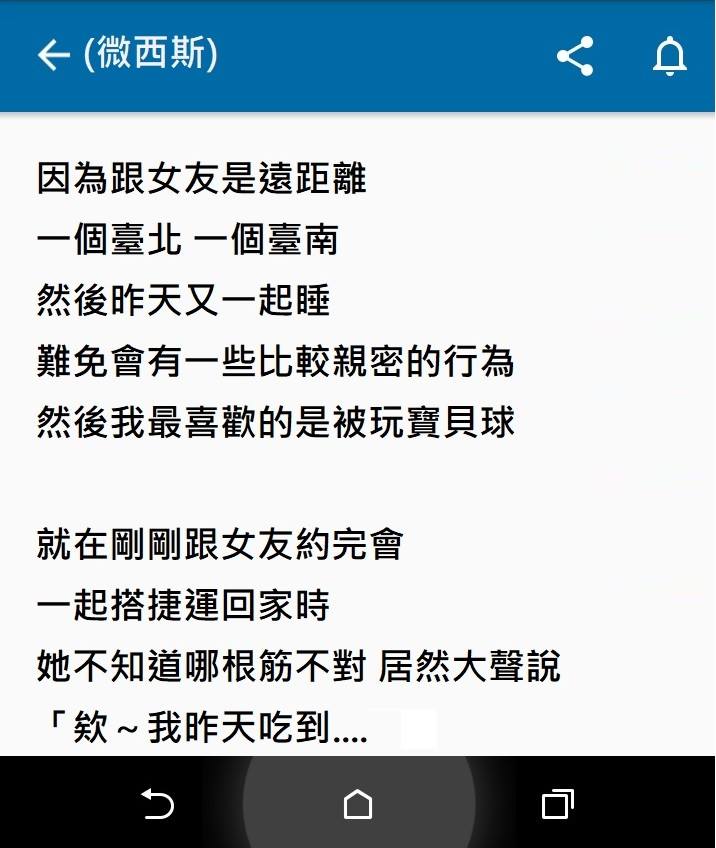Go back from the (微西斯) post

[x=54, y=56]
